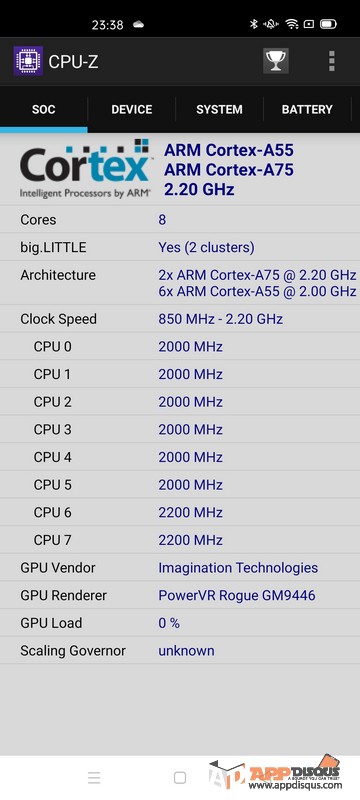Select the SOC tab
The width and height of the screenshot is (360, 800).
tap(43, 109)
